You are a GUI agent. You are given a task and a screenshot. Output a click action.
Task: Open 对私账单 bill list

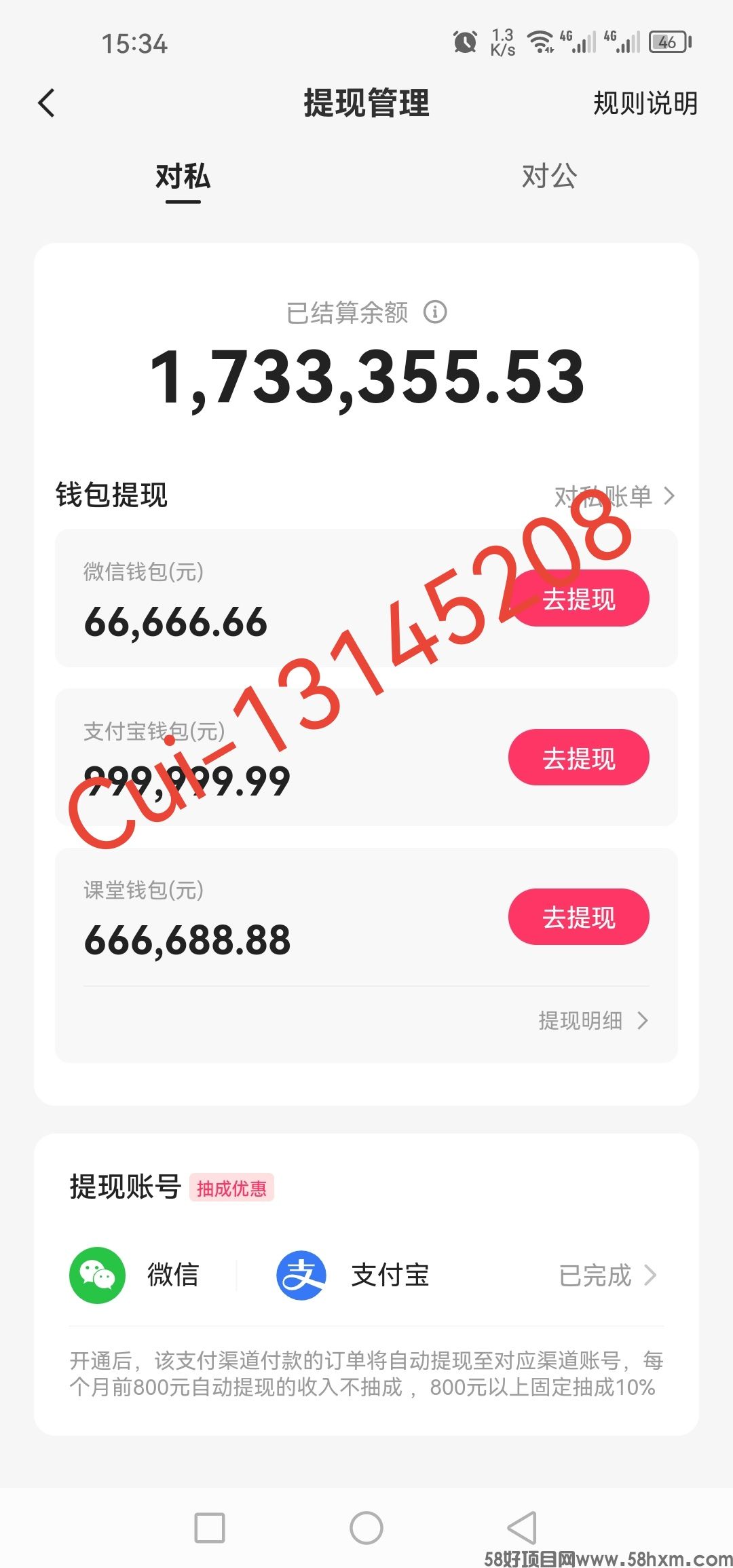614,496
